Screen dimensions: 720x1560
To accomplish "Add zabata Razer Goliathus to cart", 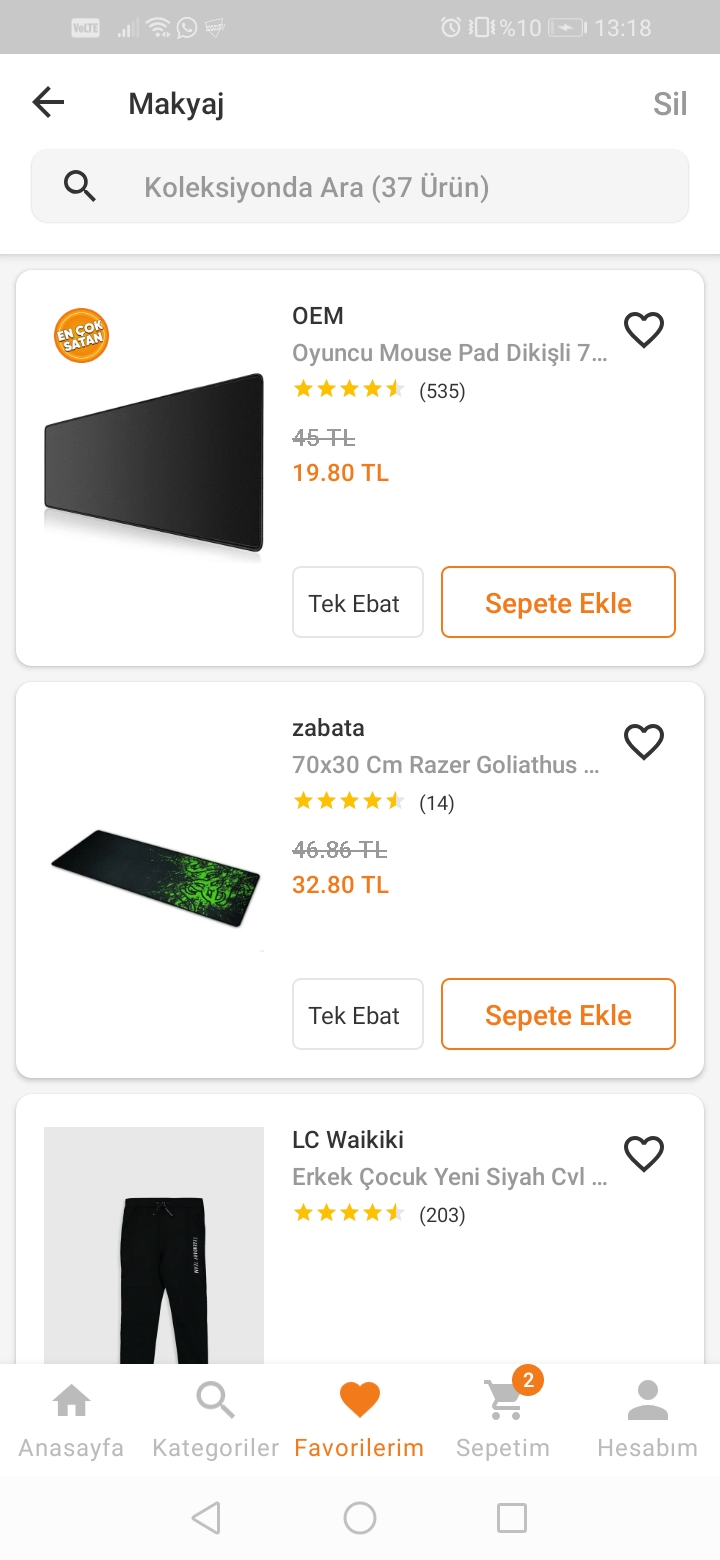I will [x=558, y=1015].
